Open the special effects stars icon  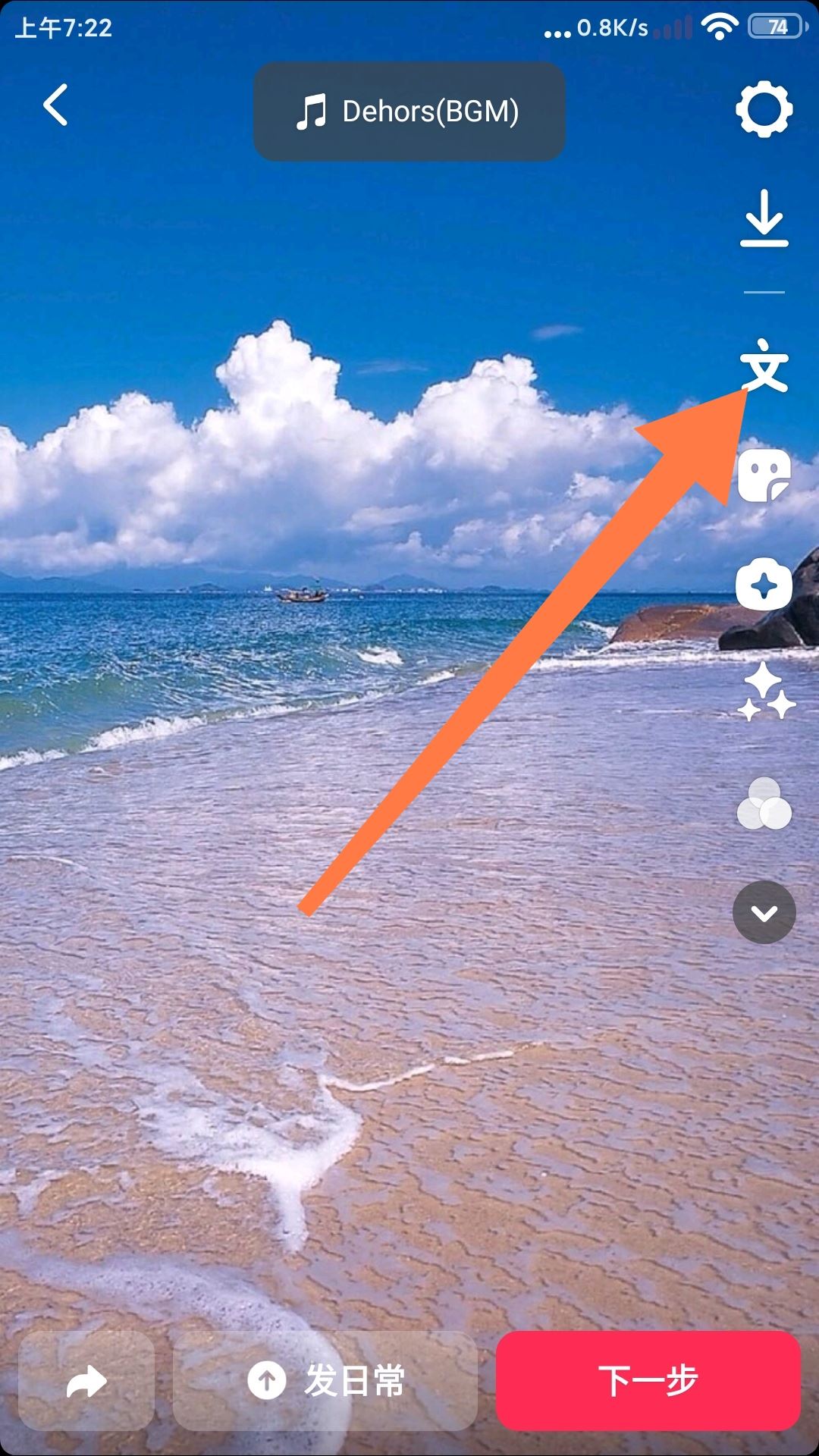[x=765, y=692]
